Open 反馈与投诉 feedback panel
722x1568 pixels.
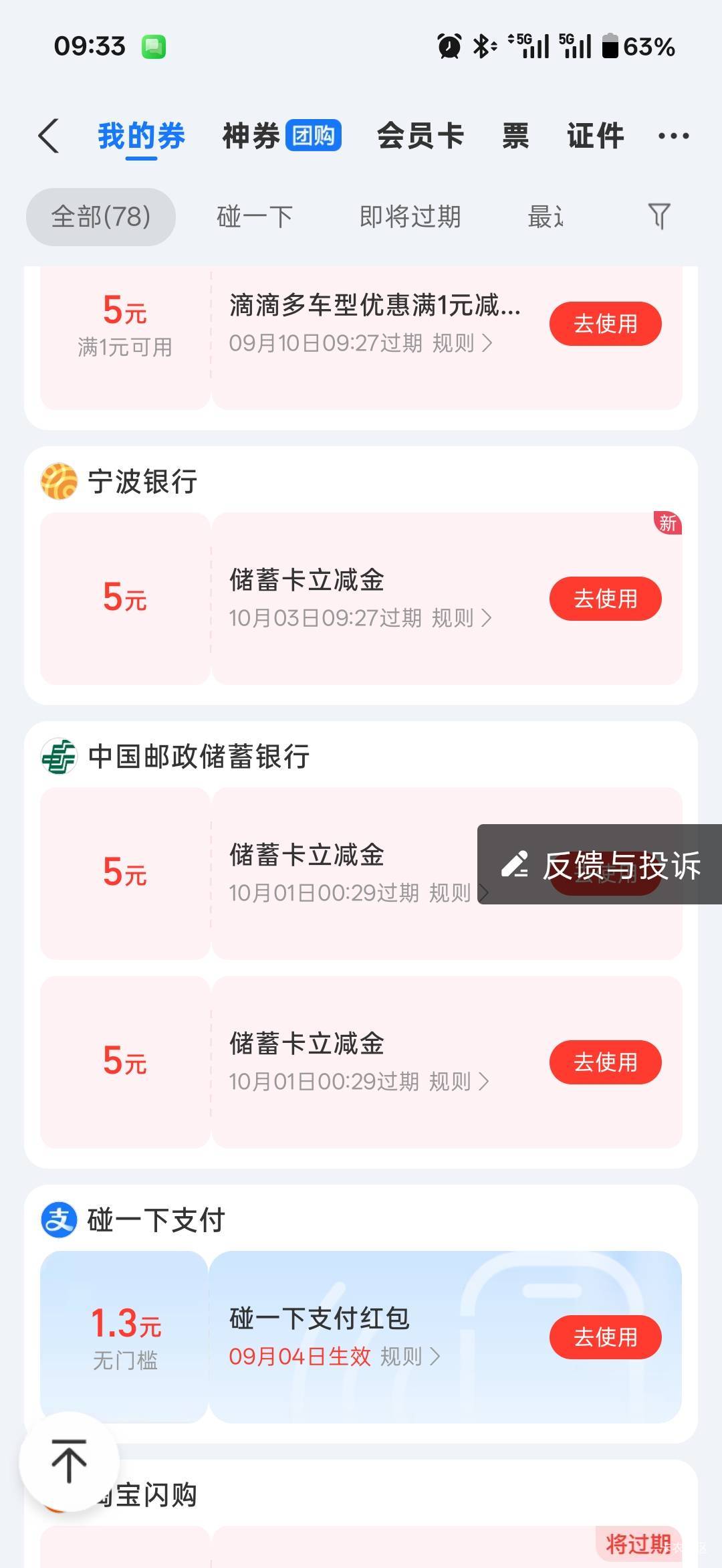[x=600, y=864]
